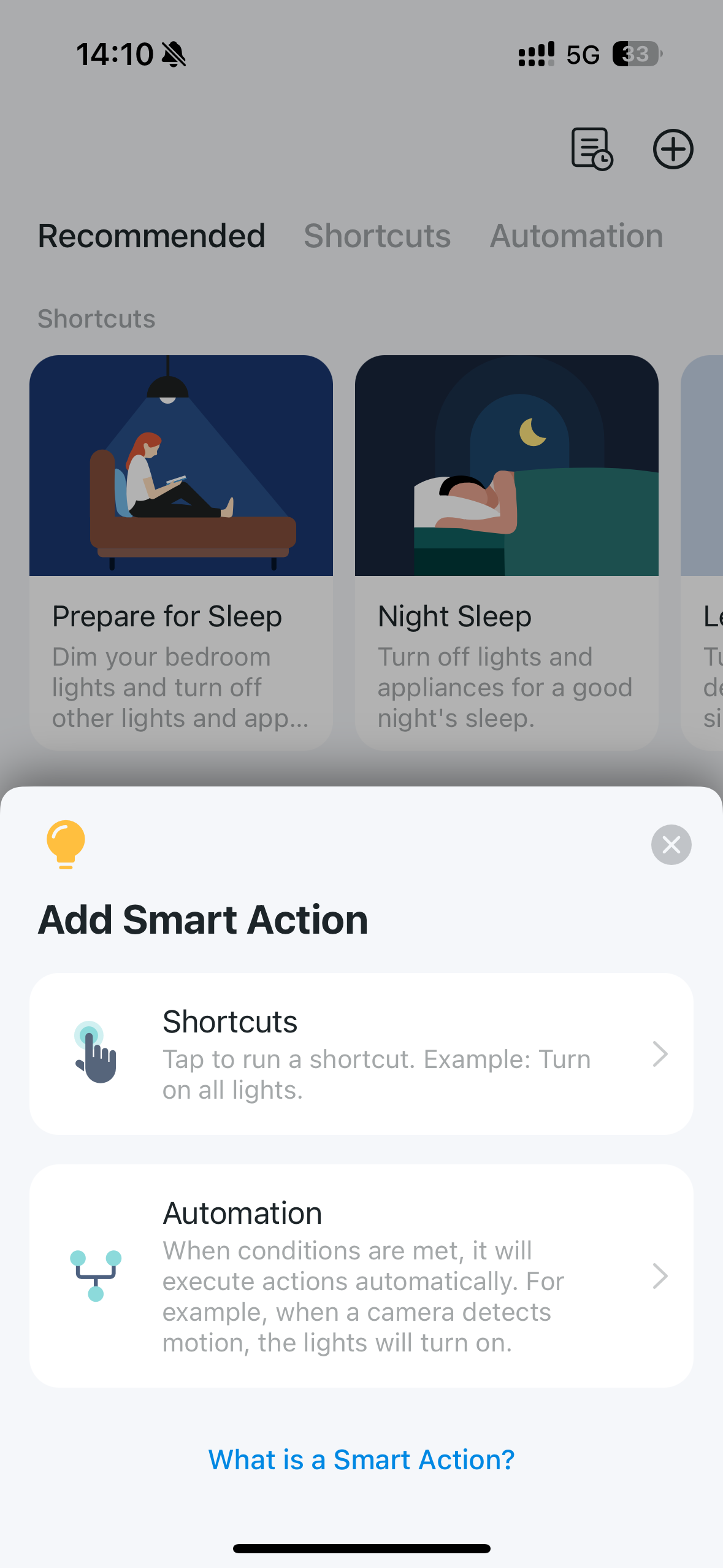Check the battery level indicator
Screen dimensions: 723x1568
pyautogui.click(x=636, y=54)
